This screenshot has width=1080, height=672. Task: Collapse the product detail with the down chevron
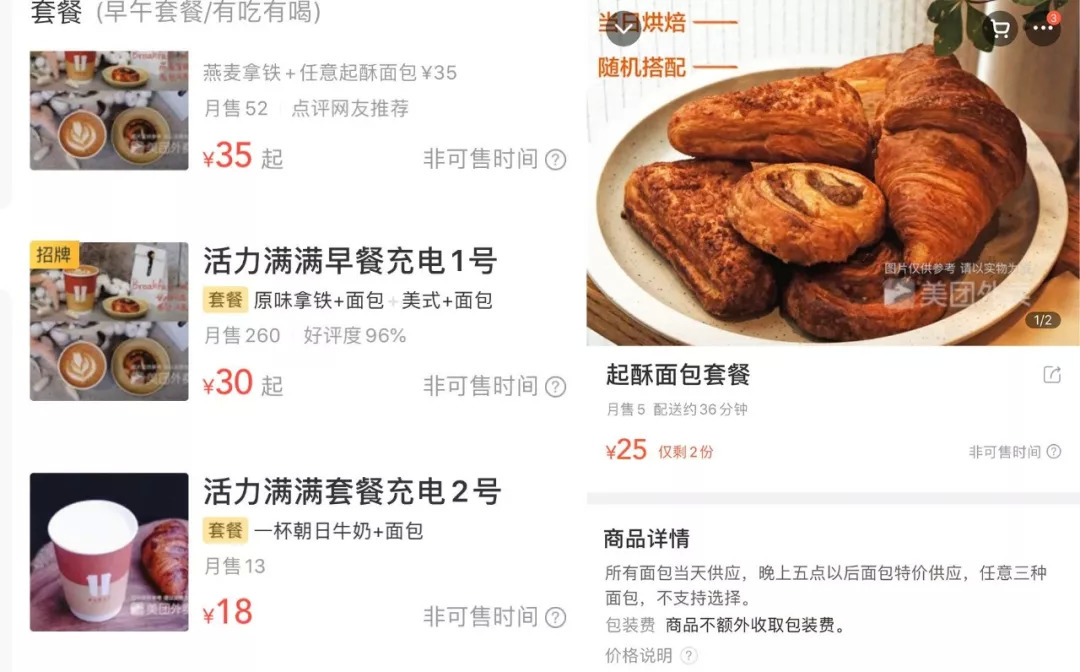(623, 29)
